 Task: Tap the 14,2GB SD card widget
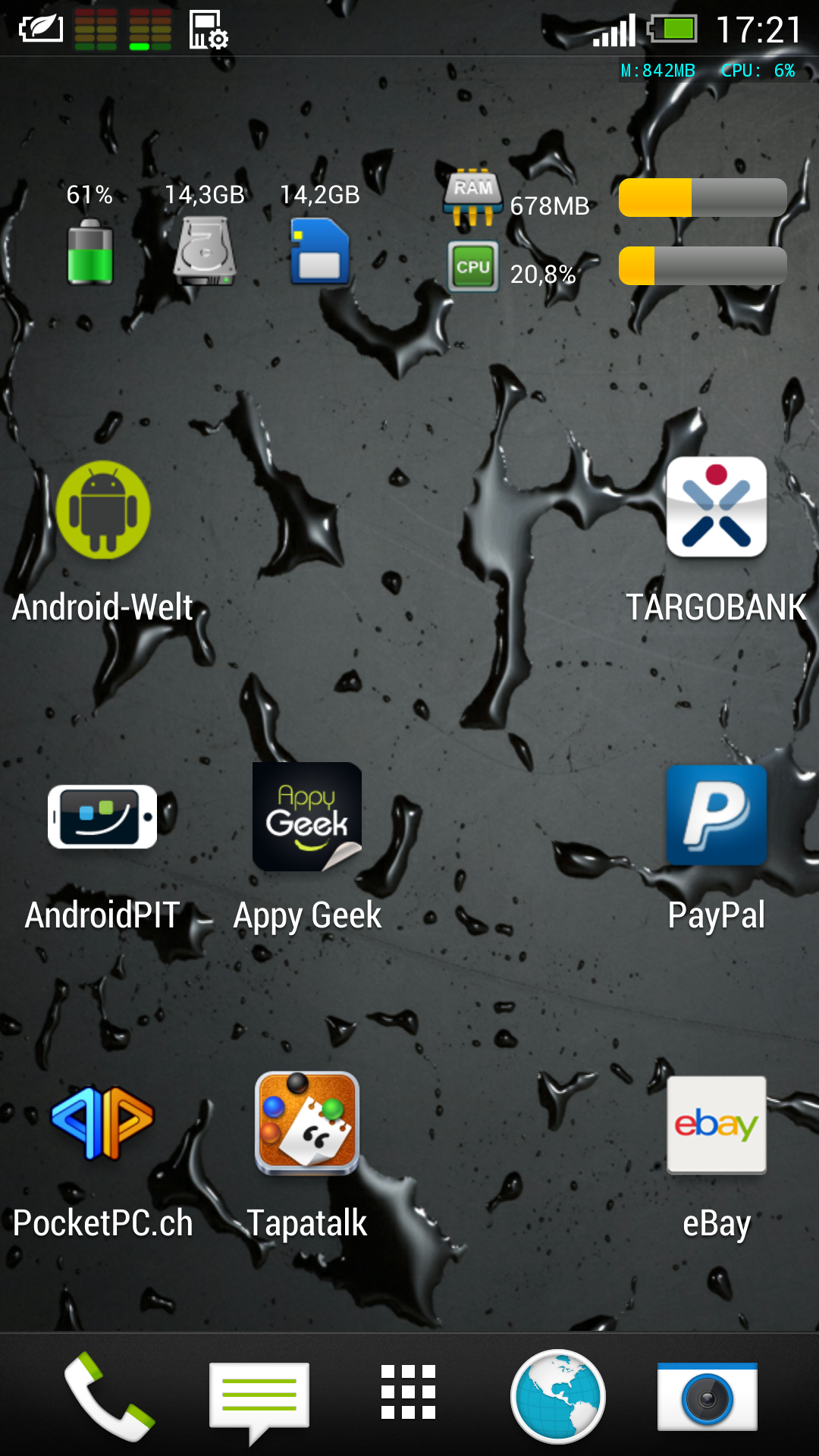click(320, 234)
